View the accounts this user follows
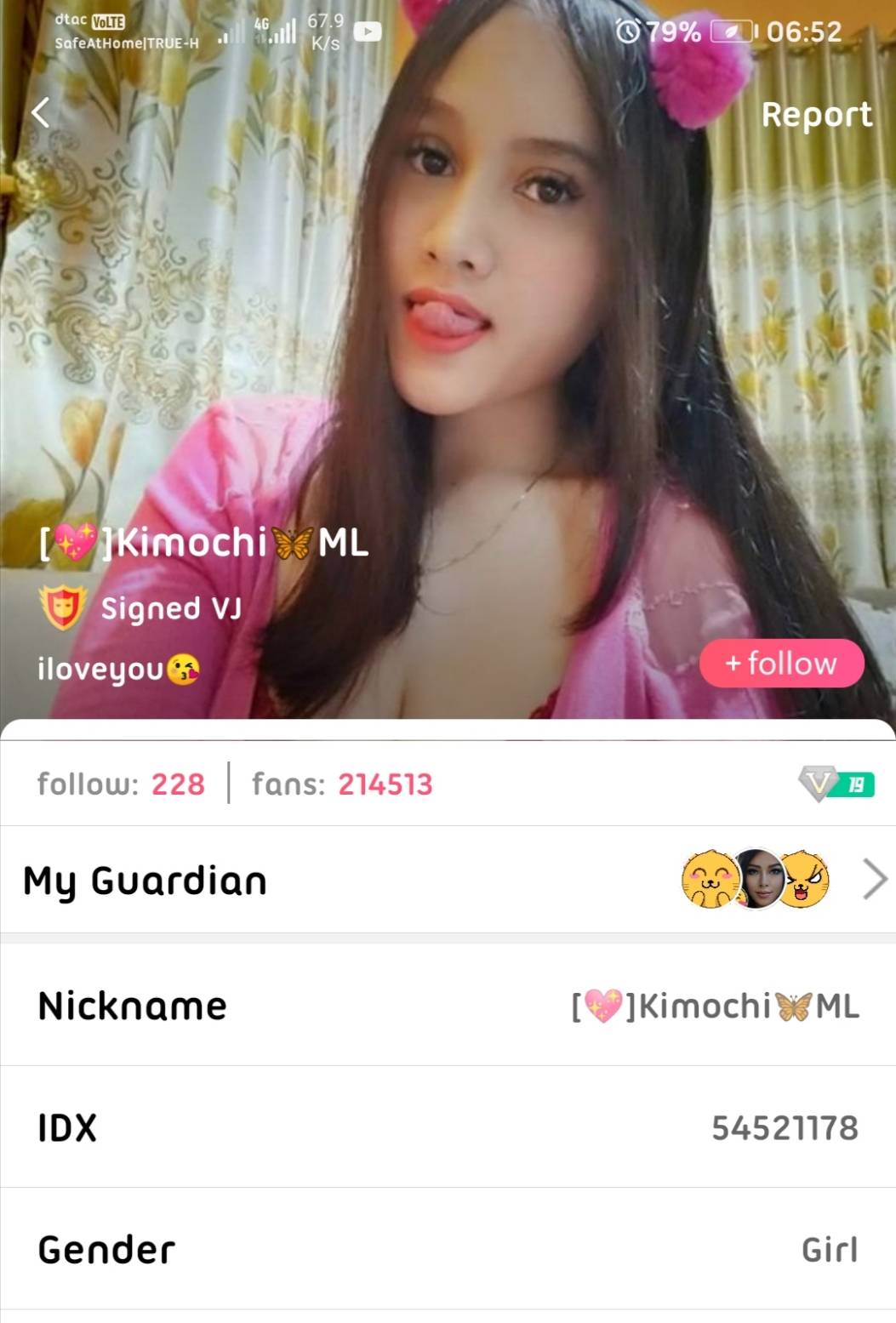896x1323 pixels. point(121,784)
